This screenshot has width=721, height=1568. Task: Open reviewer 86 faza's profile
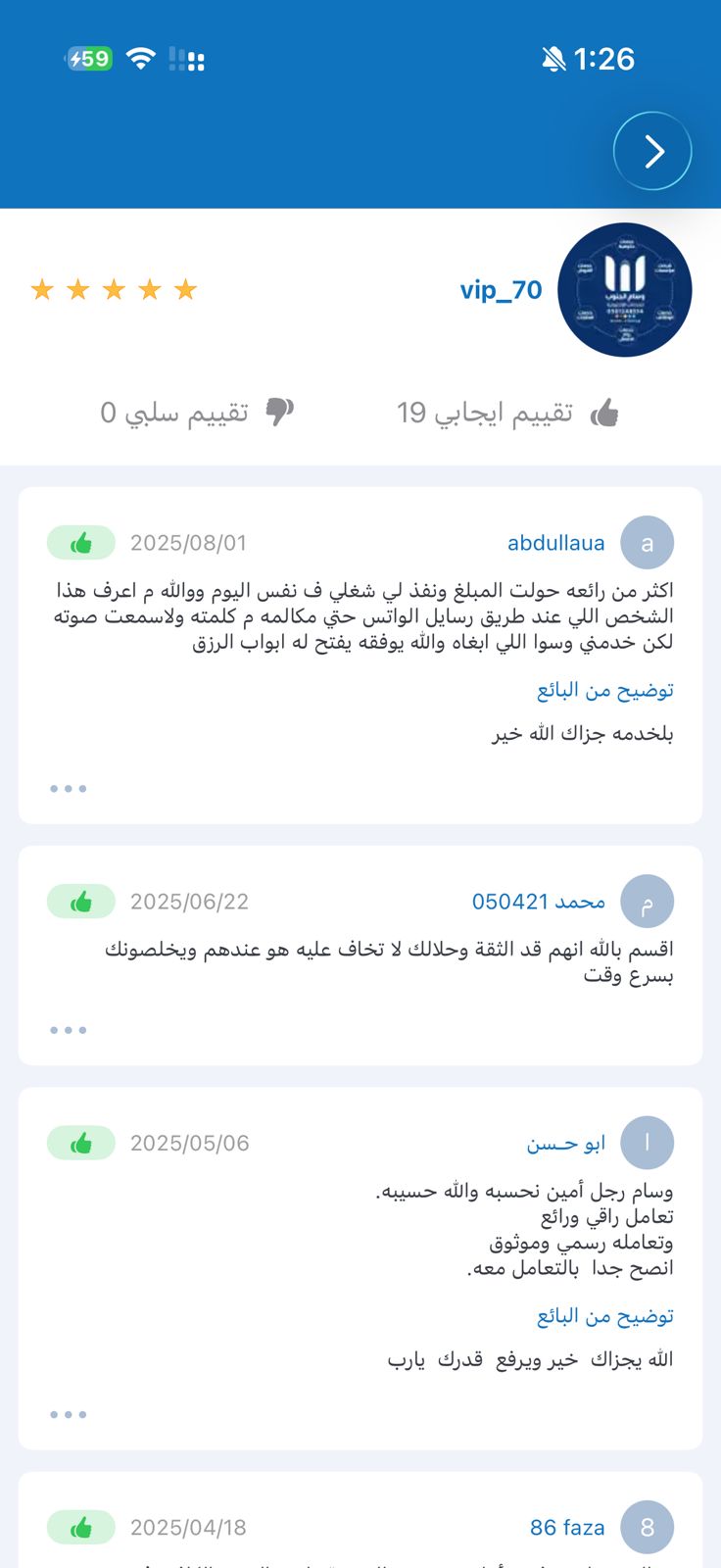pos(566,1527)
